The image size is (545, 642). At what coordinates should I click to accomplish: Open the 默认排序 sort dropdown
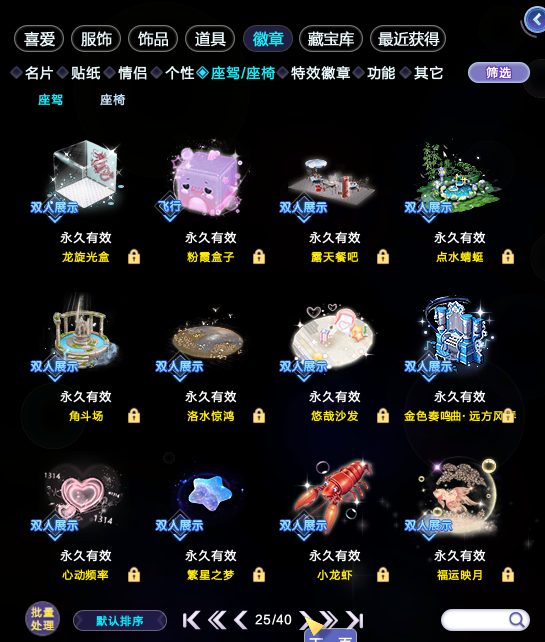point(120,621)
